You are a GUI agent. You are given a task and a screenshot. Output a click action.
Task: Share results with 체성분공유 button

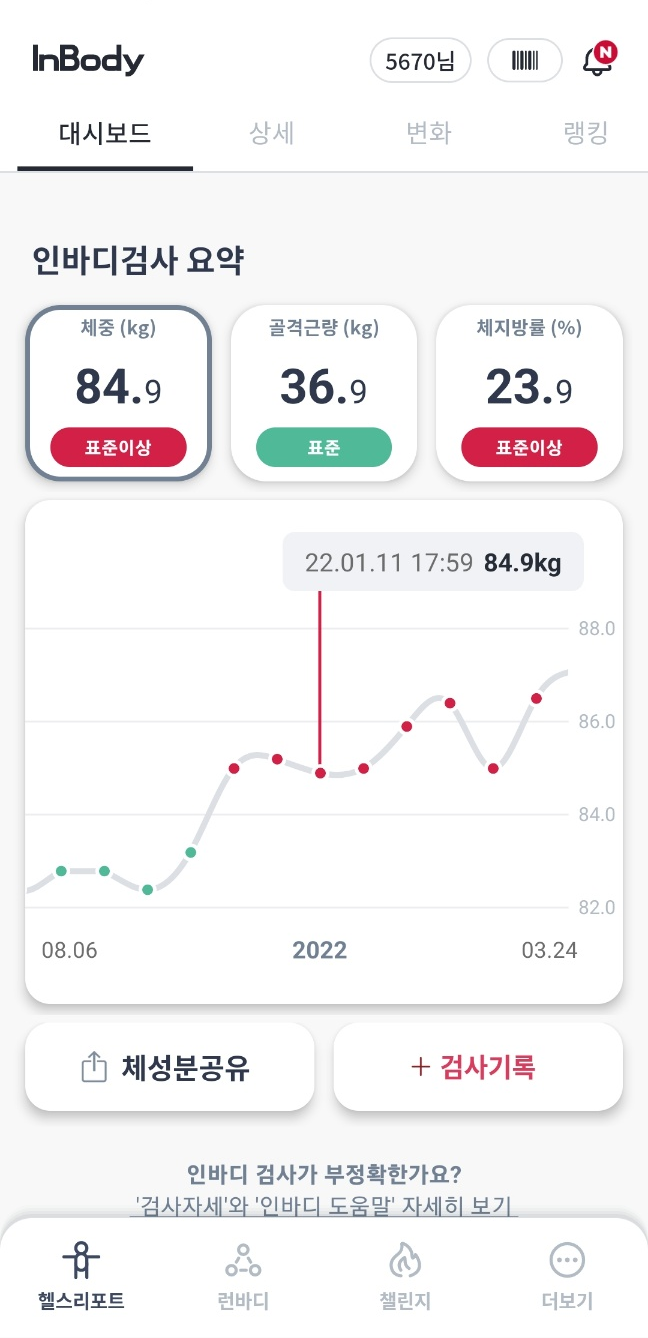170,1067
